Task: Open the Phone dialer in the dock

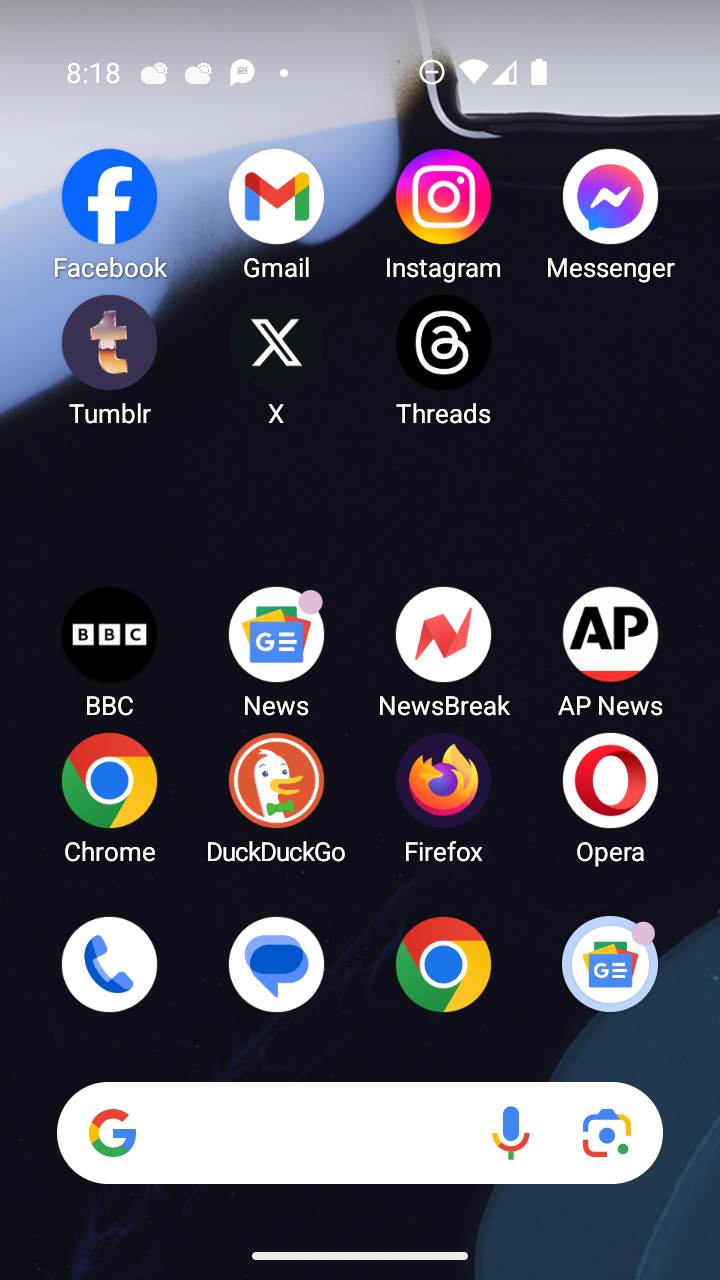Action: pos(109,965)
